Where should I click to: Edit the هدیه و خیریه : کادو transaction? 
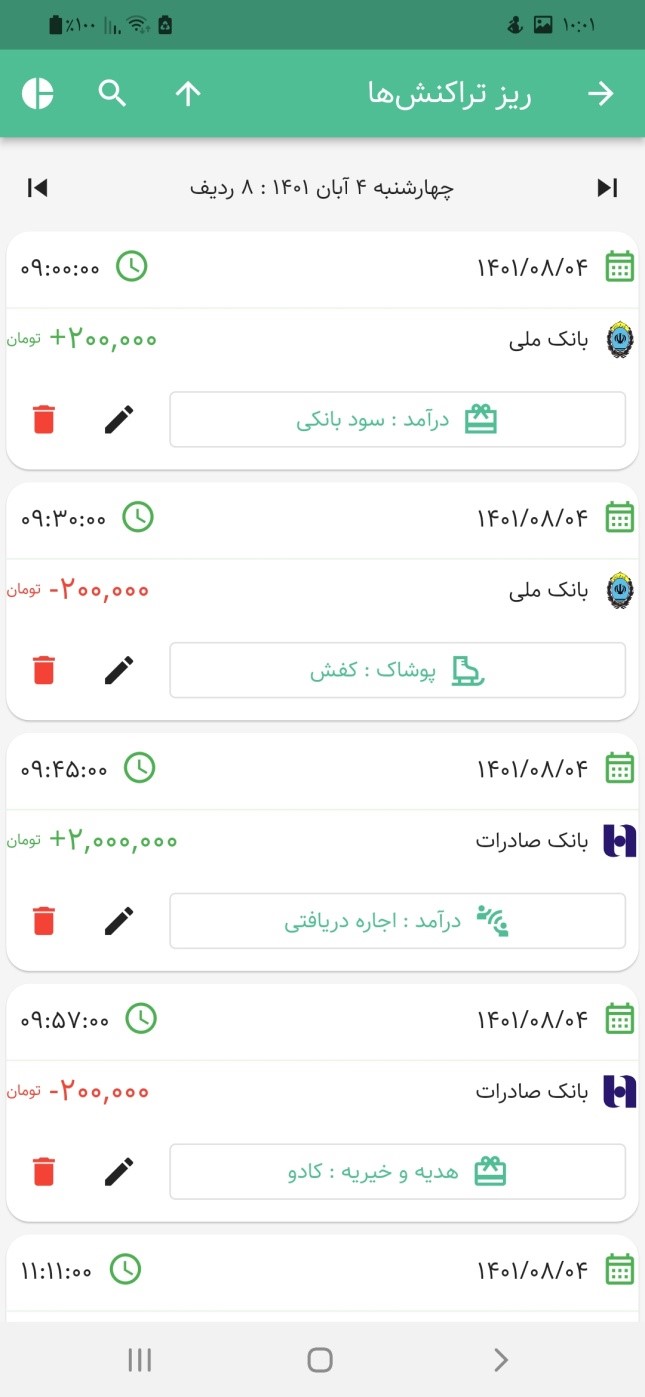coord(119,1171)
